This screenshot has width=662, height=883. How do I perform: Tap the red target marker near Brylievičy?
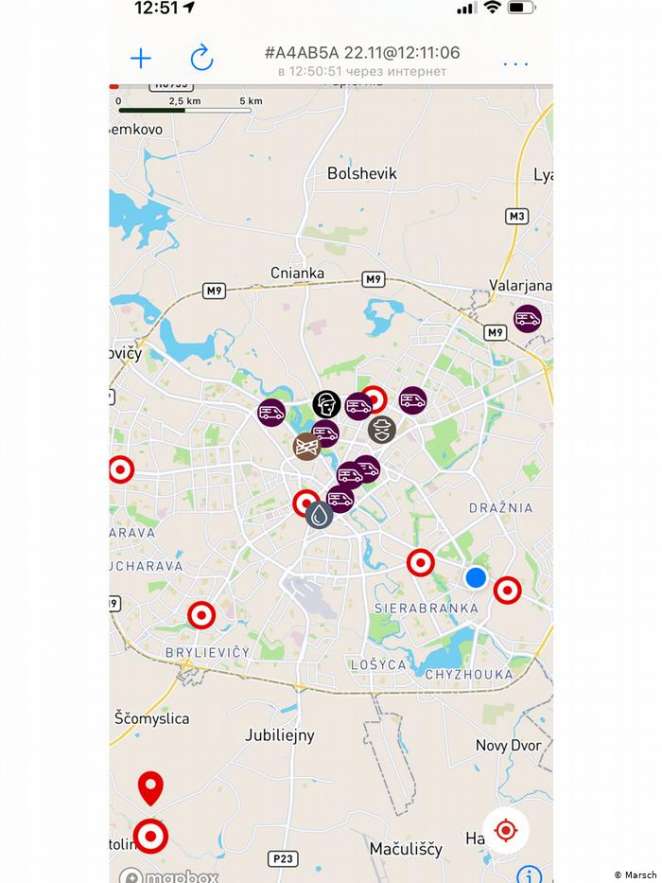coord(201,614)
